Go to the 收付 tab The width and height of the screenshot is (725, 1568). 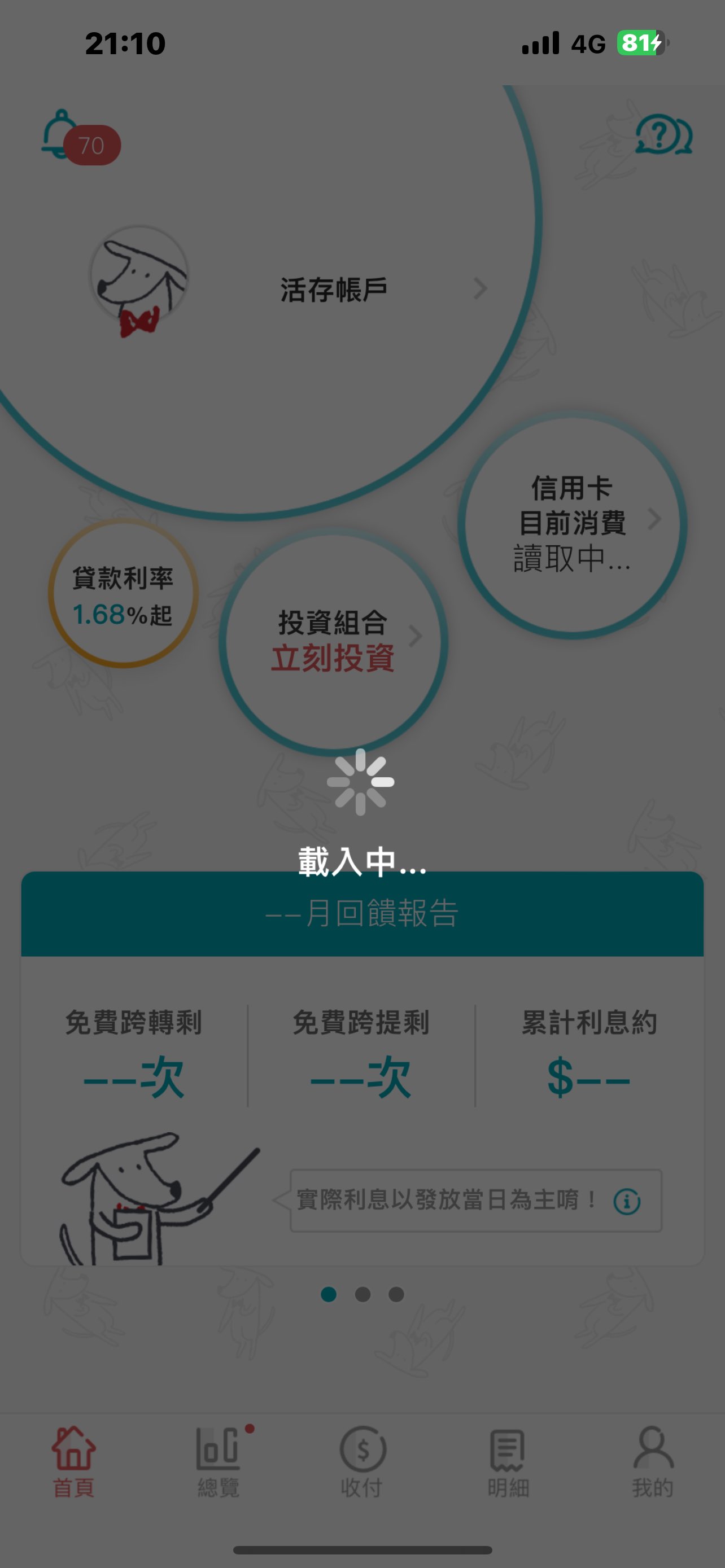(362, 1461)
